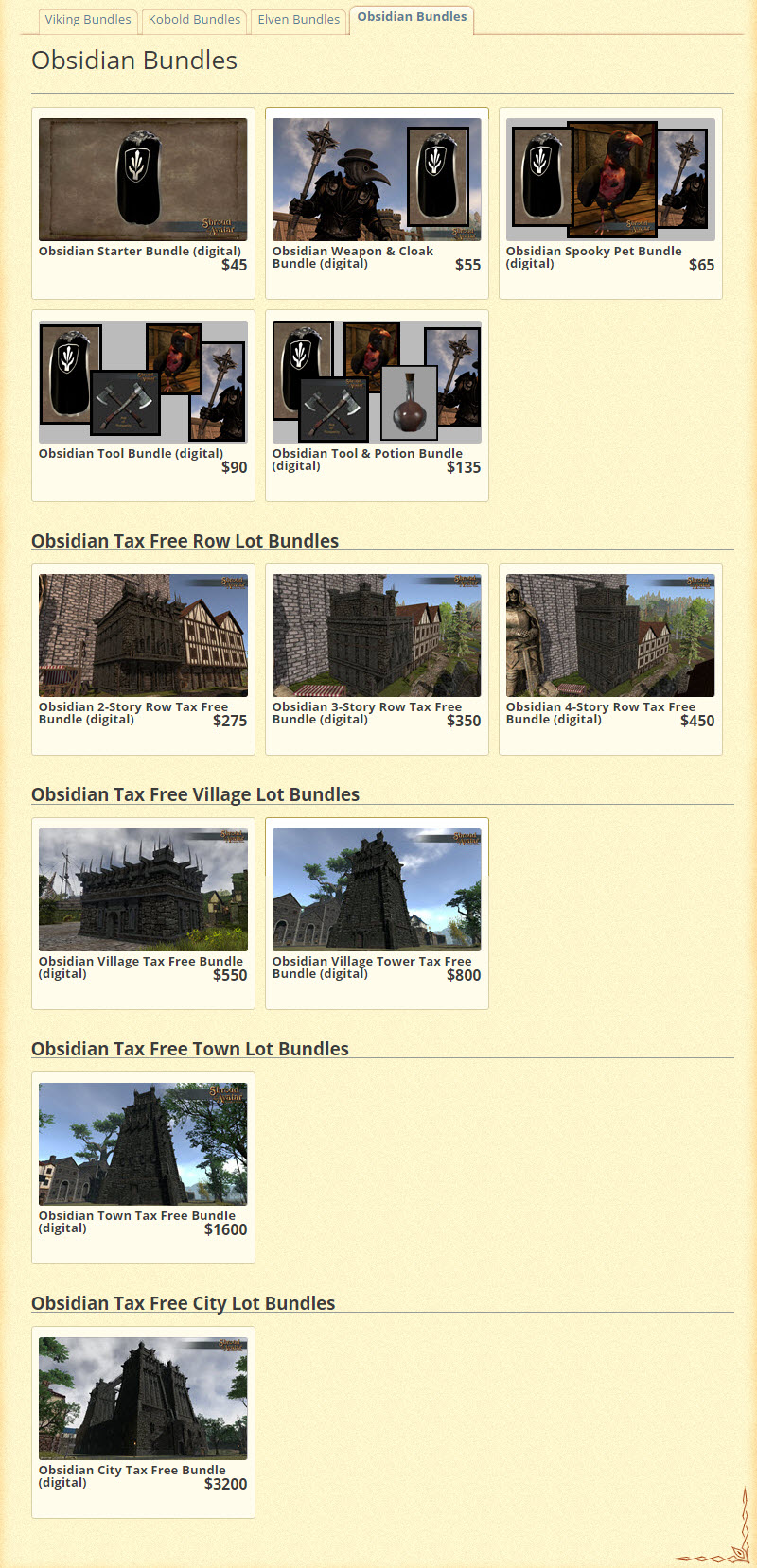View the Obsidian Weapon & Cloak Bundle
The image size is (757, 1568).
click(377, 203)
